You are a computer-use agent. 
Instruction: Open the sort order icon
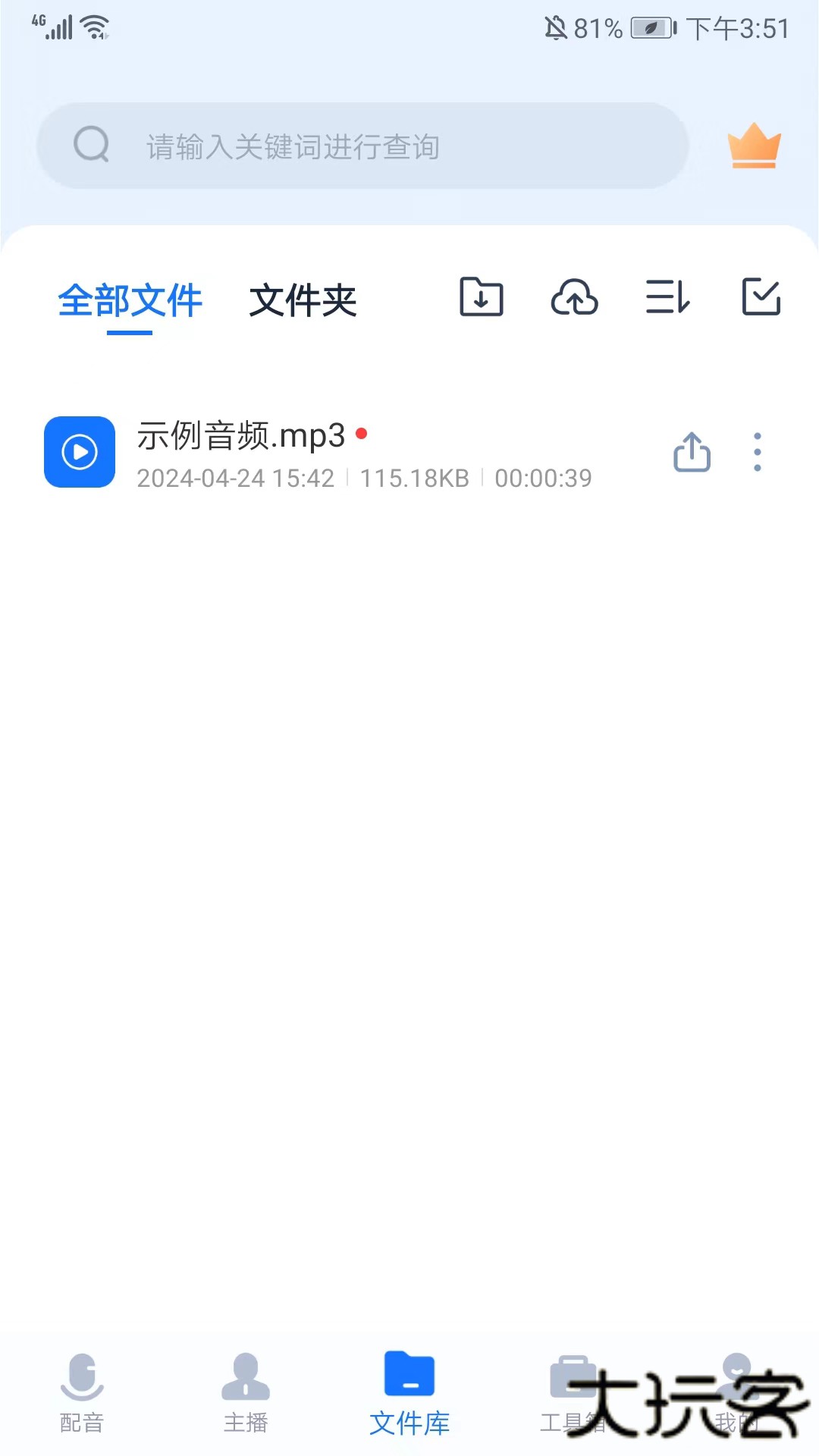pyautogui.click(x=667, y=297)
